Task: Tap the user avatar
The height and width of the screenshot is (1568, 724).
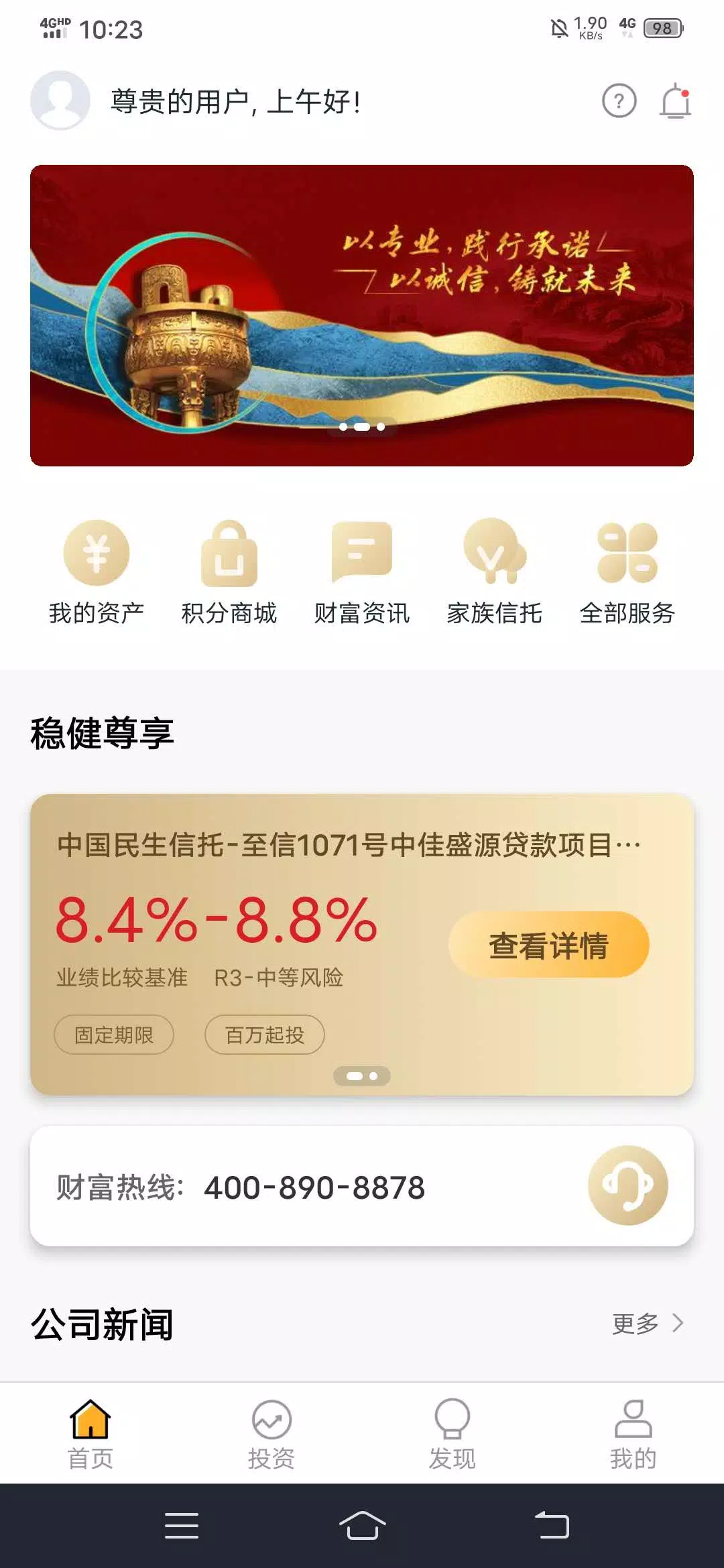Action: [60, 101]
